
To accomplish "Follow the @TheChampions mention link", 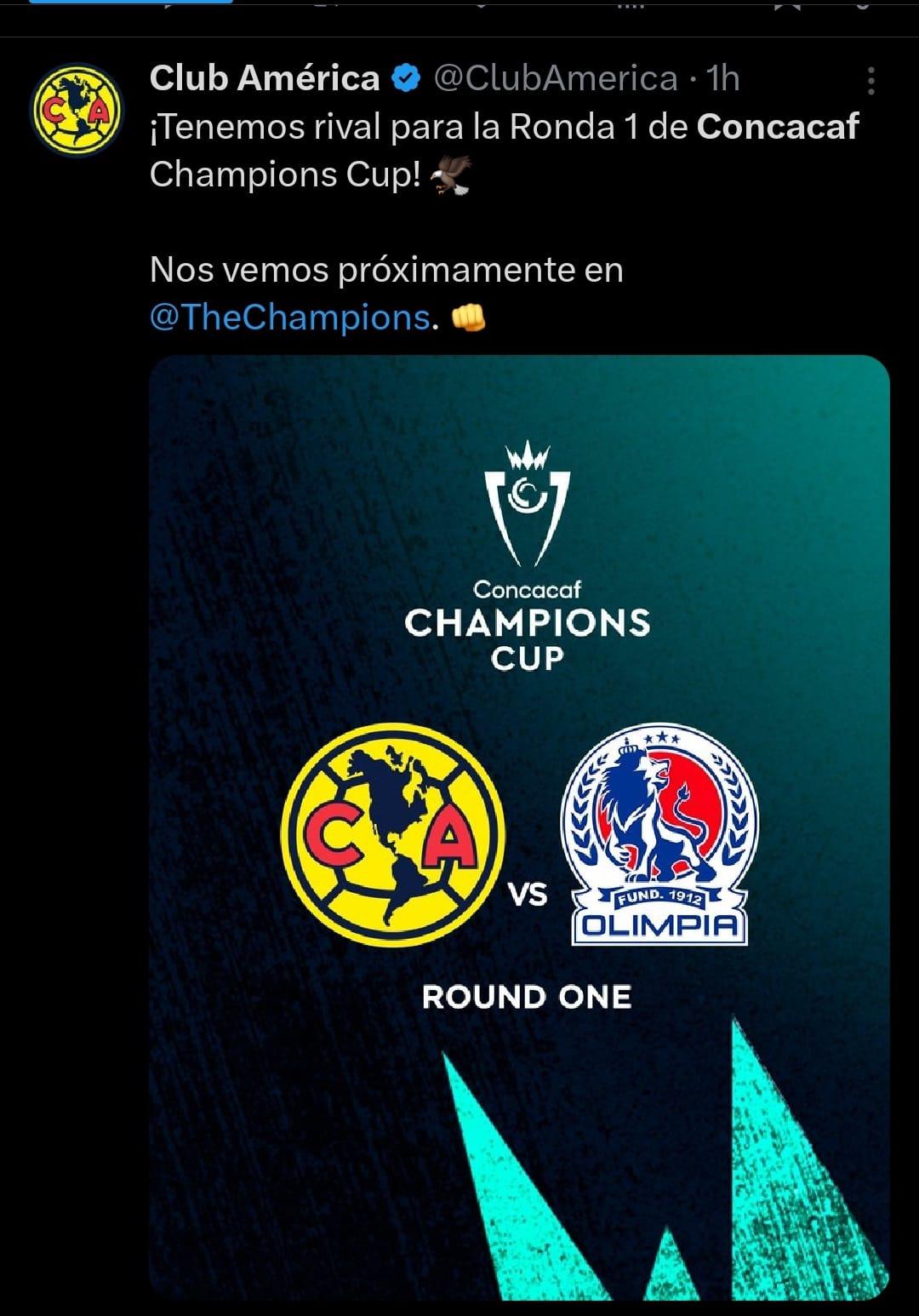I will 289,318.
